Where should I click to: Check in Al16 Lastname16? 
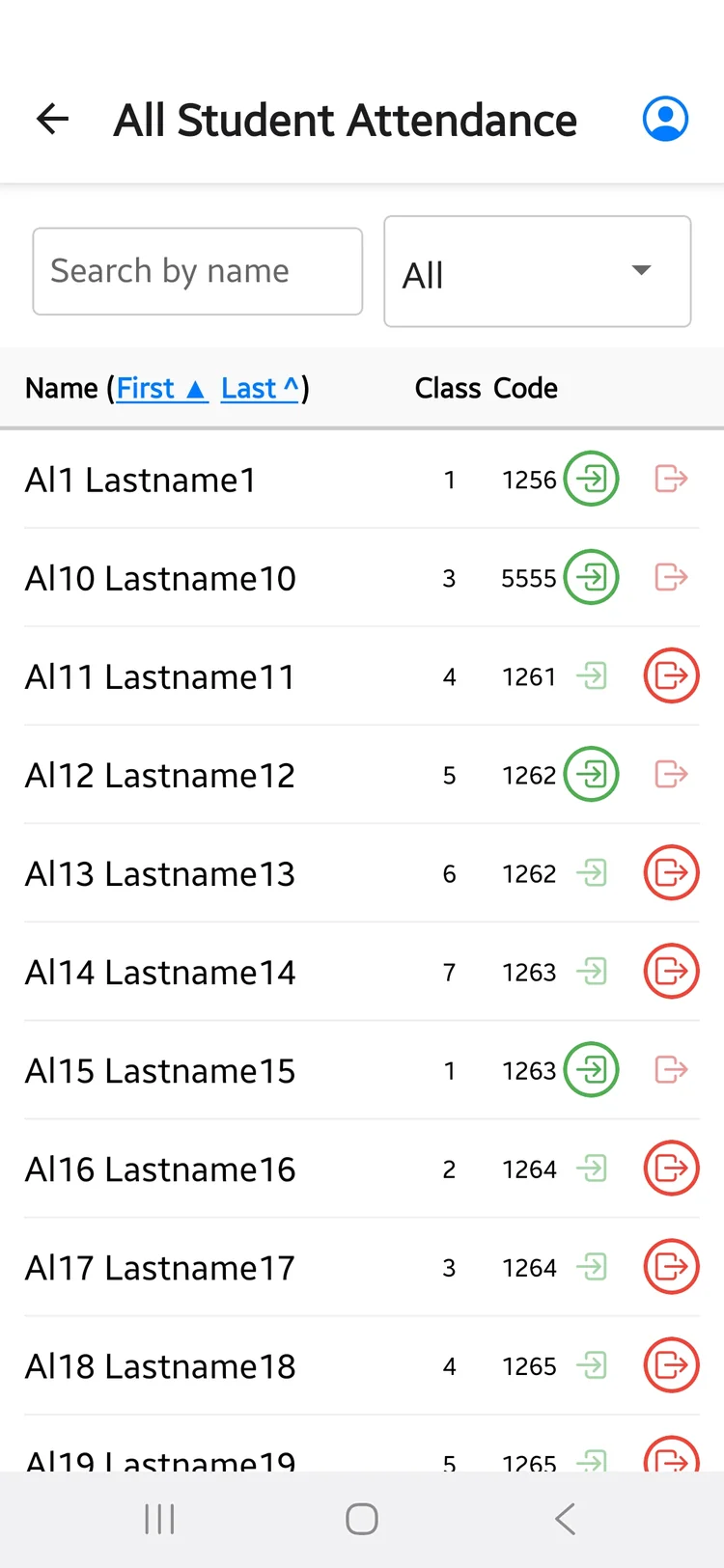(591, 1169)
